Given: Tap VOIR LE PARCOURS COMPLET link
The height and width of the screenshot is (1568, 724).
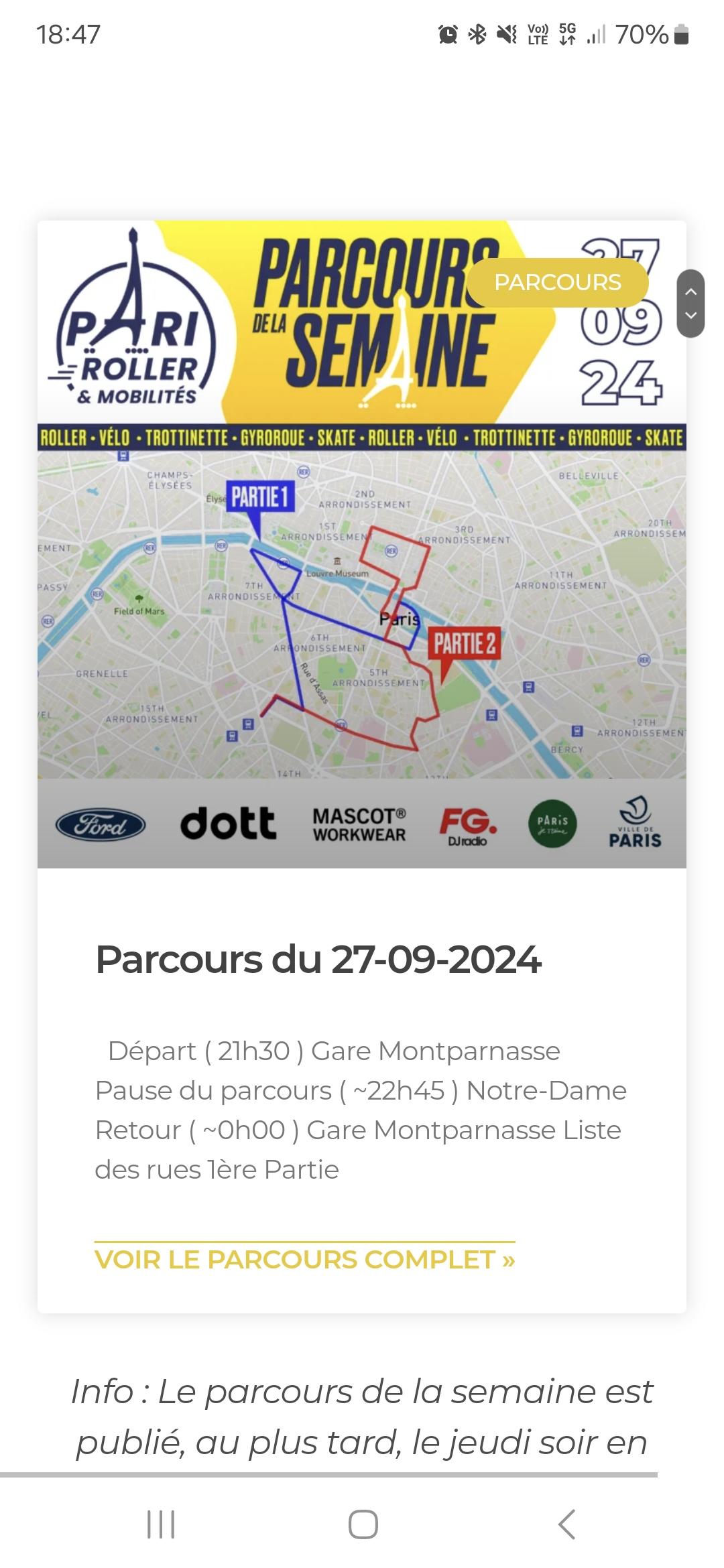Looking at the screenshot, I should [x=305, y=1260].
